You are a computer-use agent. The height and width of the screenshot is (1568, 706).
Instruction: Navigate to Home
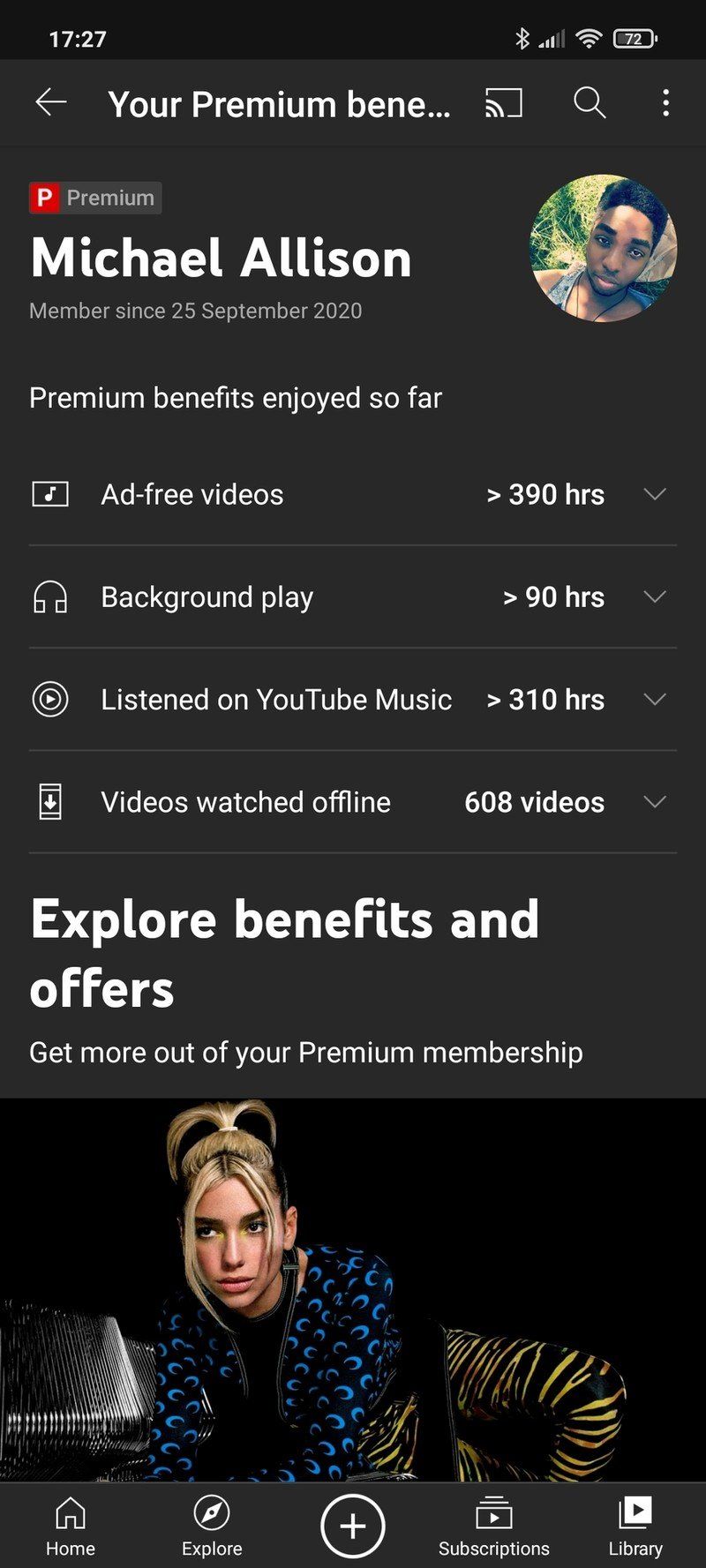coord(70,1525)
